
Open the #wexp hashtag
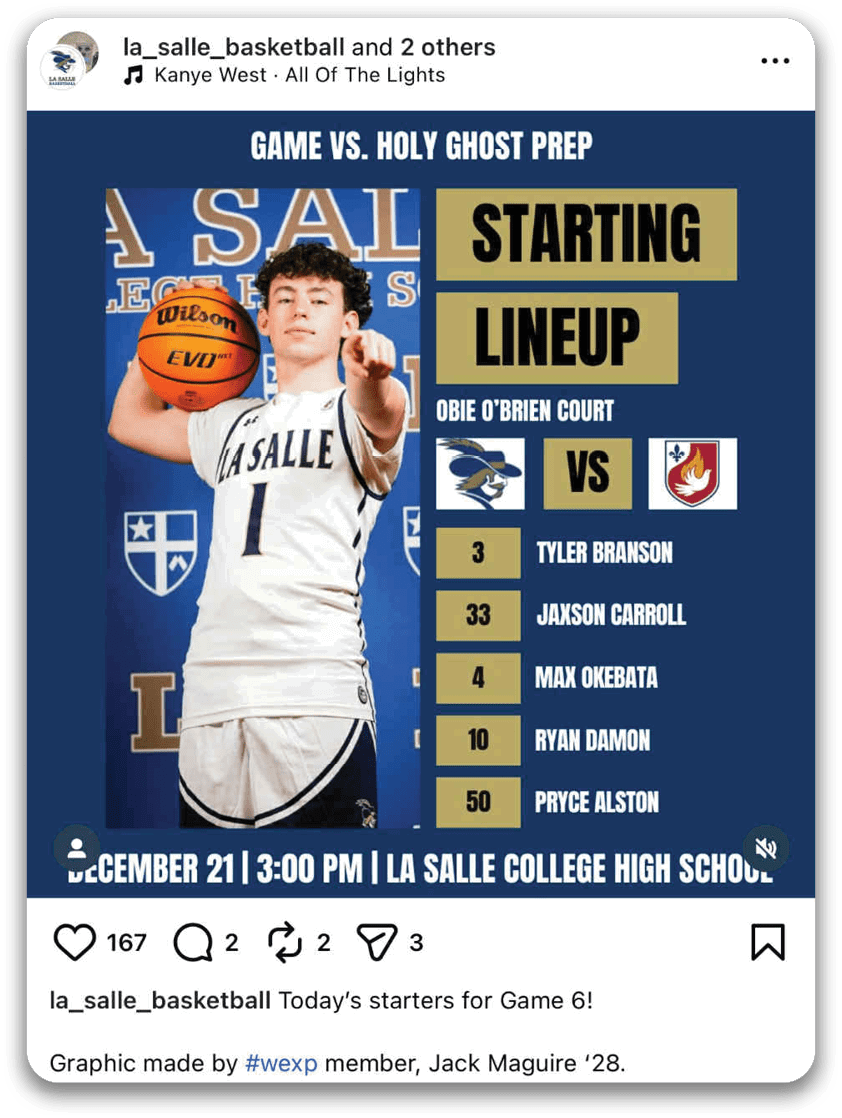click(x=281, y=1063)
